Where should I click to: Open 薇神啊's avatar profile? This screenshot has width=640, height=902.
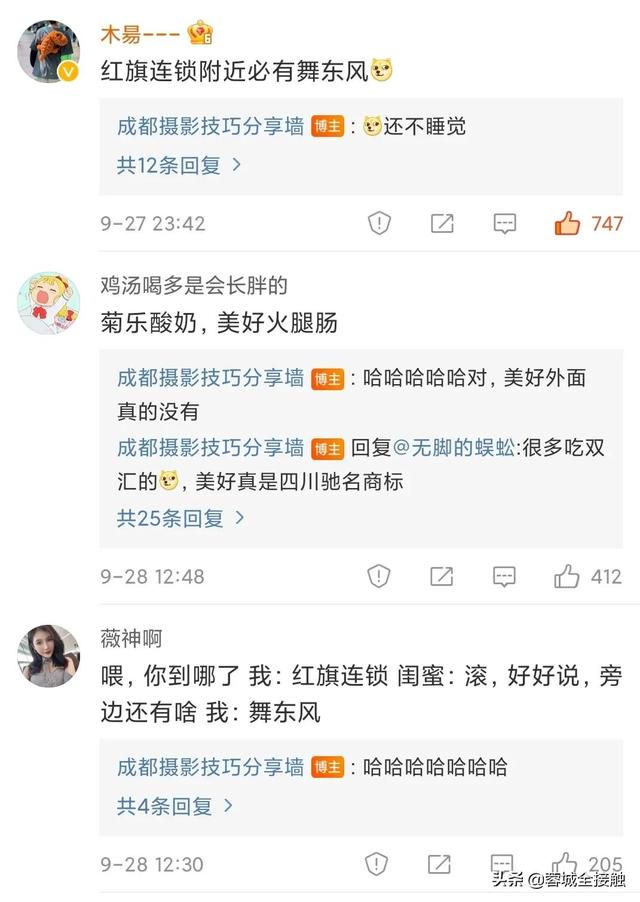pyautogui.click(x=49, y=656)
